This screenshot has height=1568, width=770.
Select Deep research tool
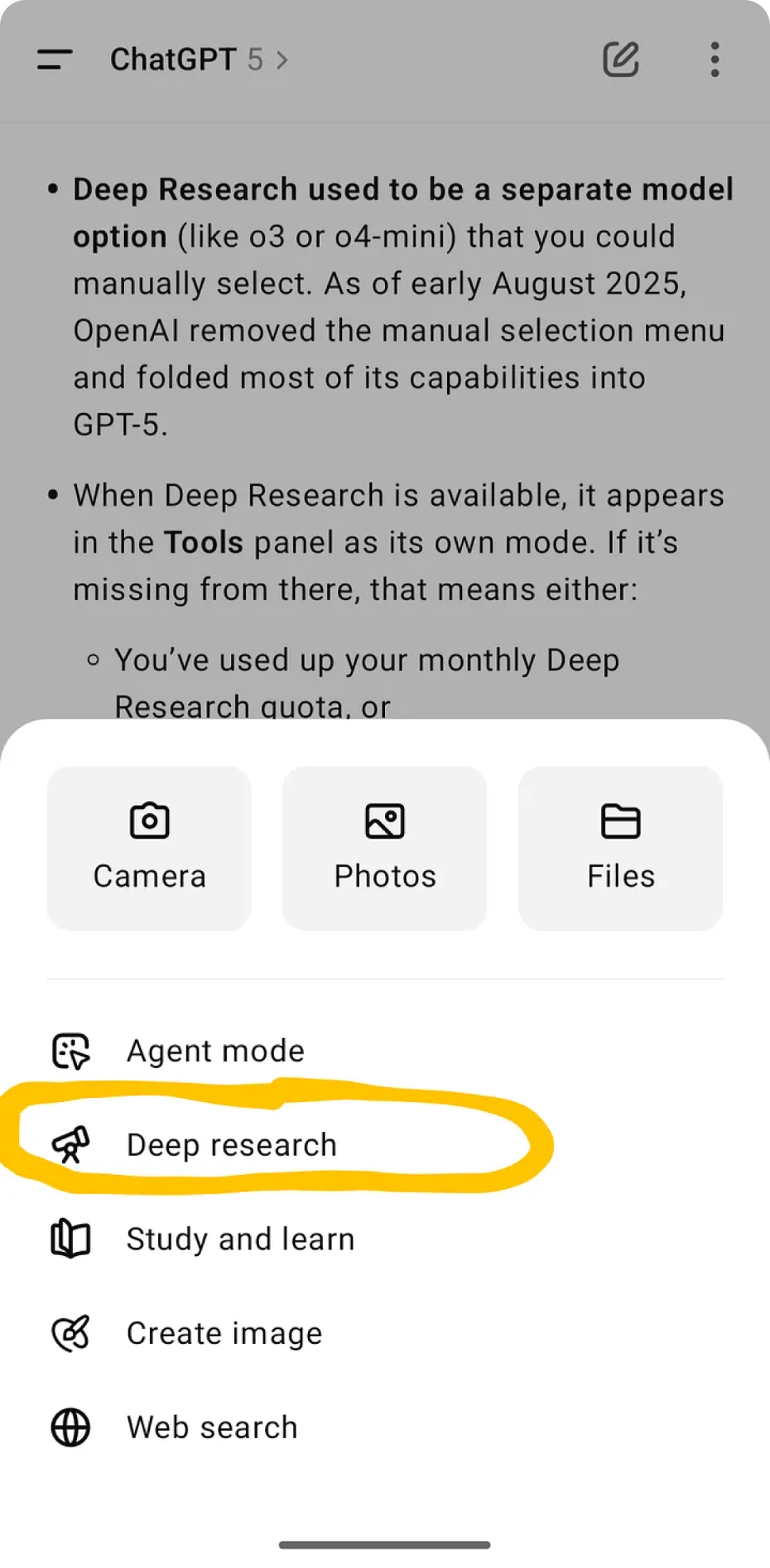230,1145
